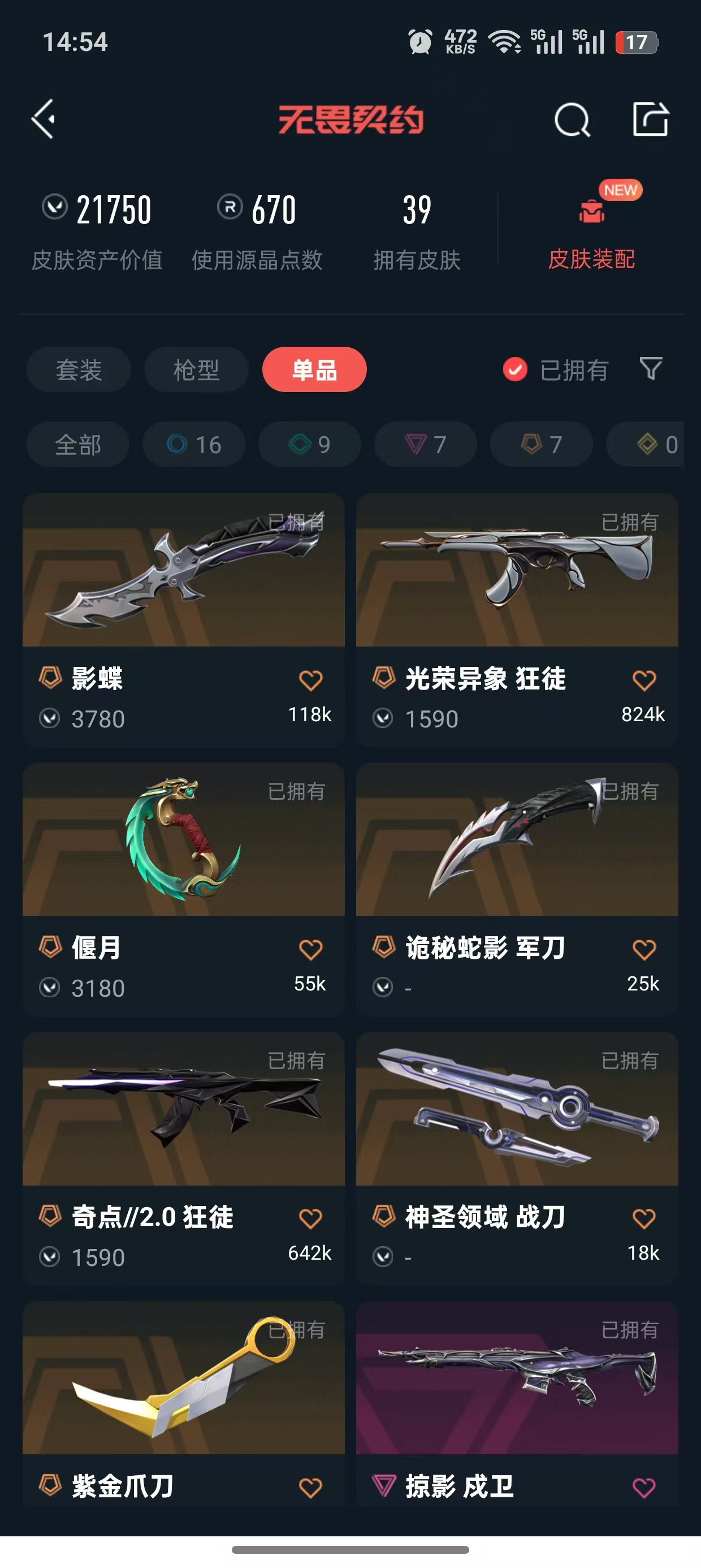Image resolution: width=701 pixels, height=1568 pixels.
Task: Open the funnel filter options
Action: (651, 368)
